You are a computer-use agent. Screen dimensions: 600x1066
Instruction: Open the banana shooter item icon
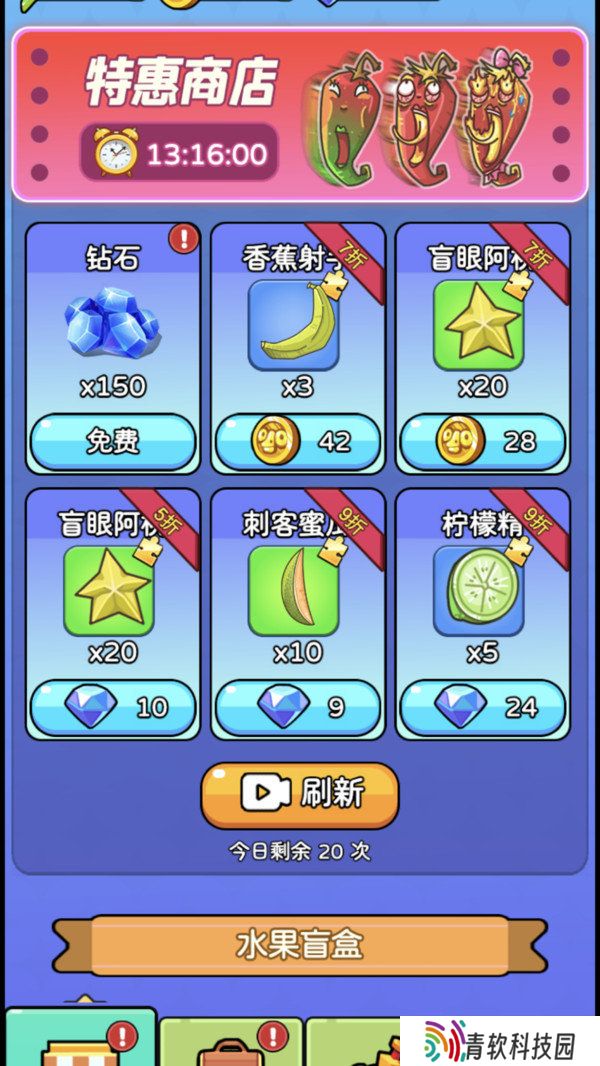[294, 325]
